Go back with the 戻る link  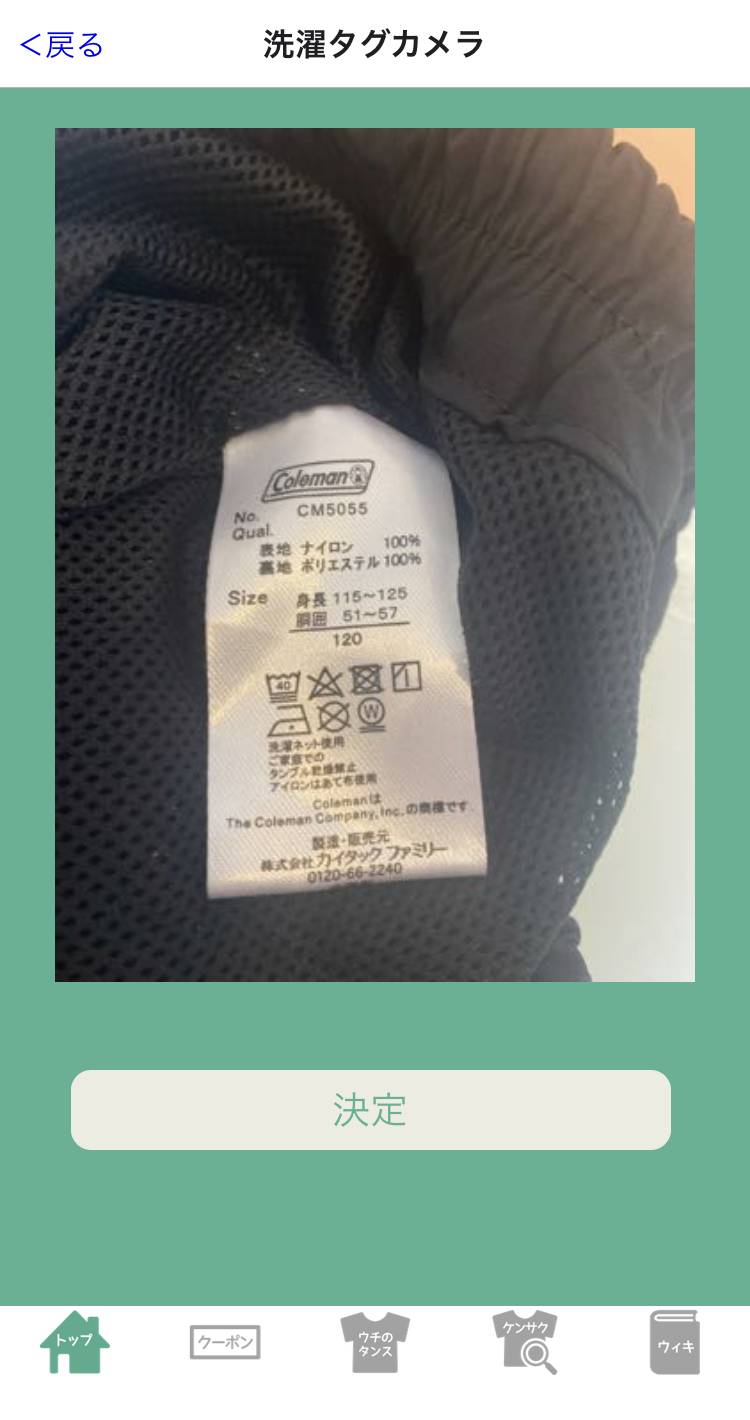(x=62, y=45)
